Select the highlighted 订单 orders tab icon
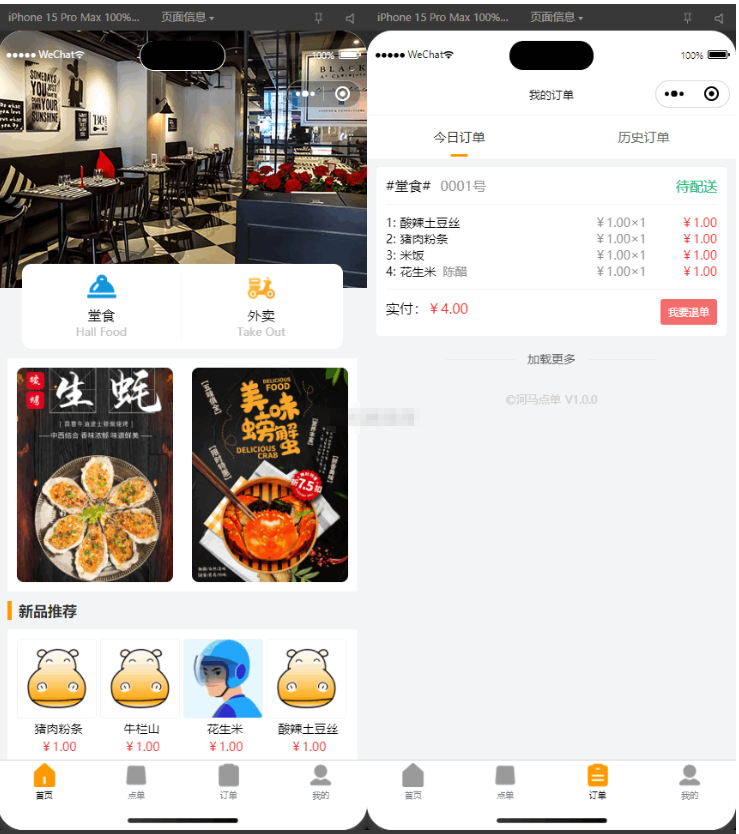Viewport: 739px width, 834px height. coord(597,775)
